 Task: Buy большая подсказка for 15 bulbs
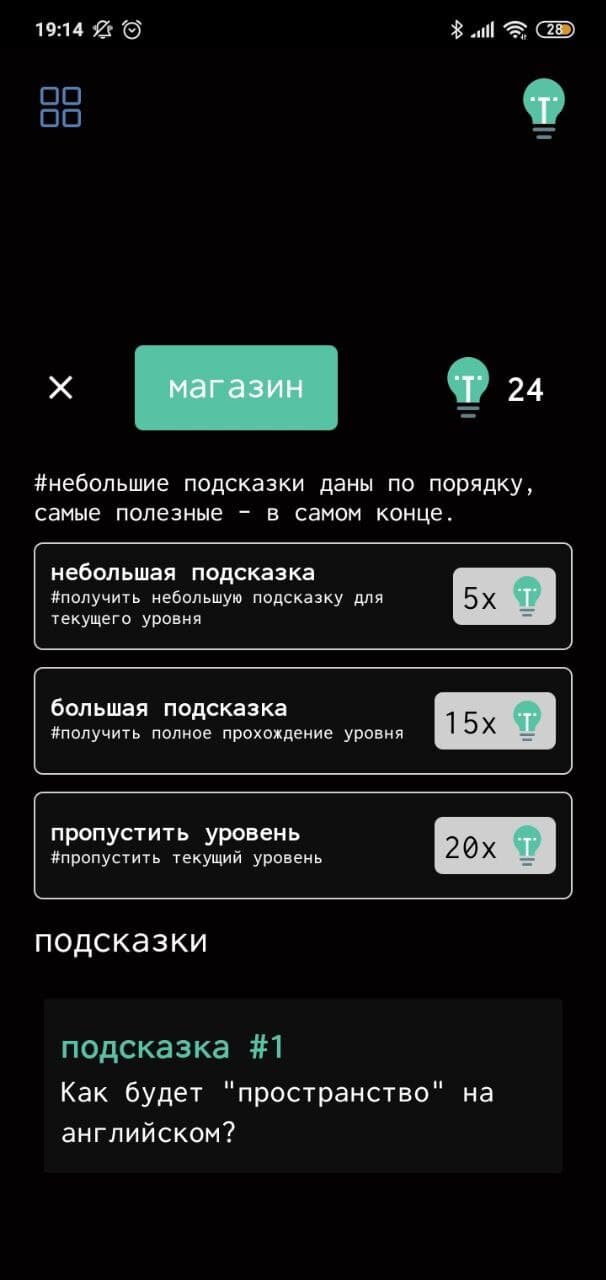point(495,721)
